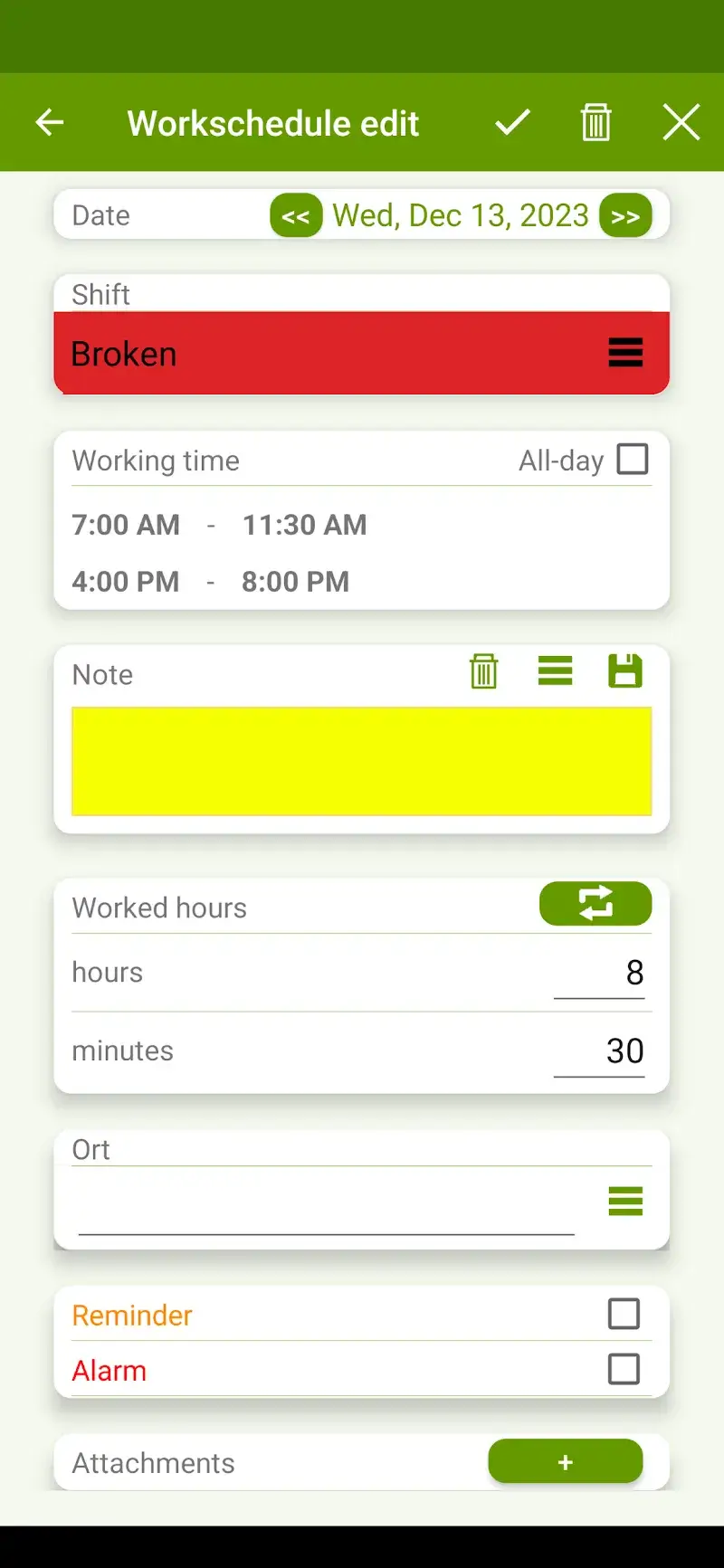
Task: Open the note templates list icon
Action: (555, 671)
